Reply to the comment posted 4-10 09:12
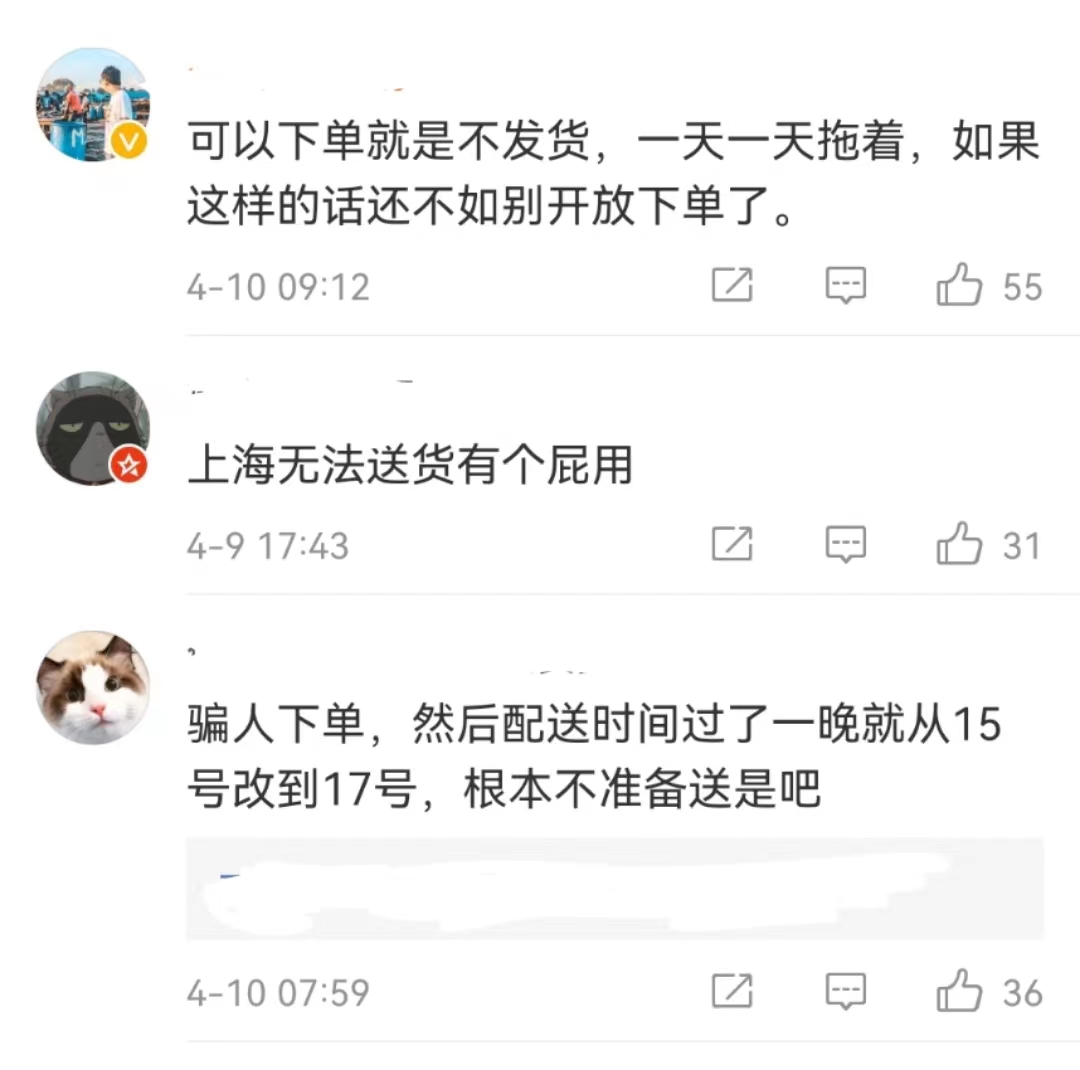 coord(845,285)
